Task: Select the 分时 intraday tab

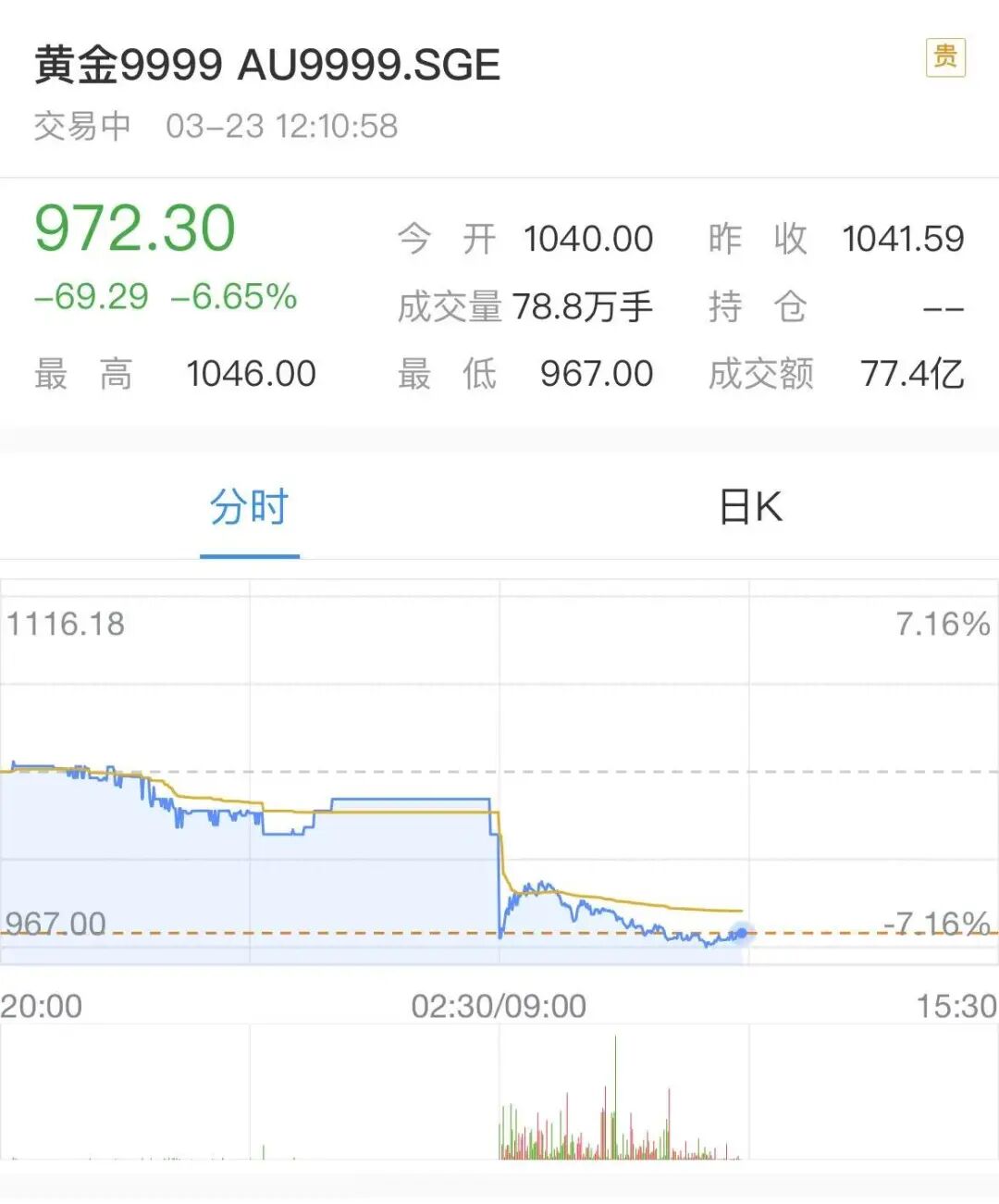Action: [x=249, y=507]
